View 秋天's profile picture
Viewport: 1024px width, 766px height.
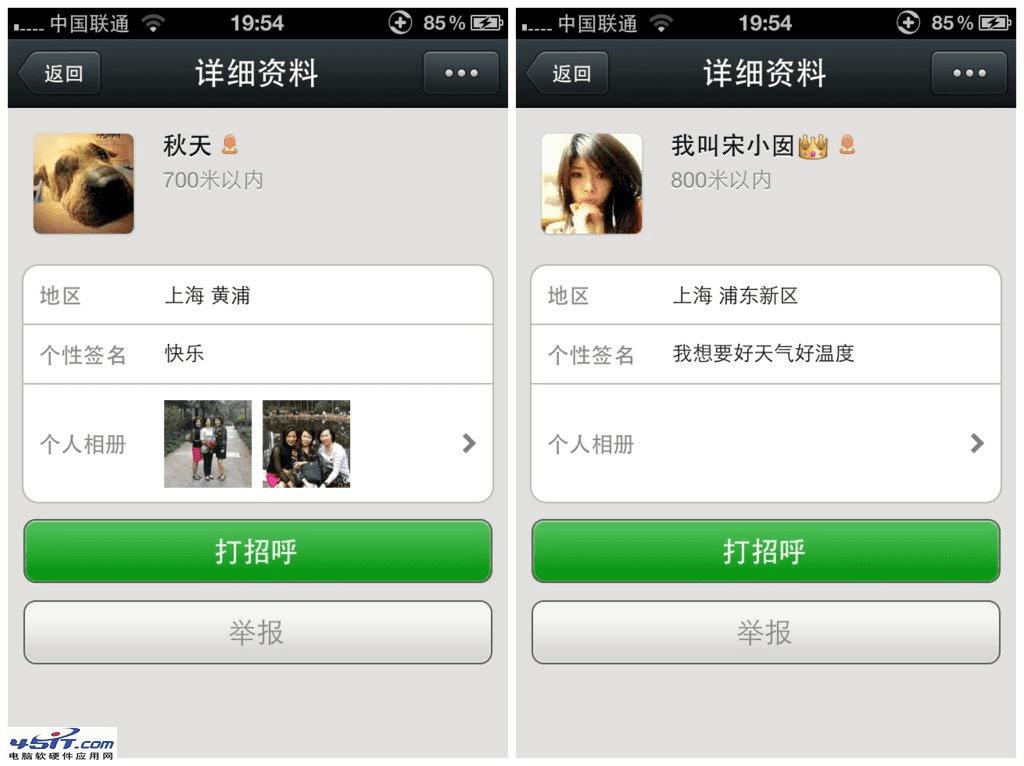click(83, 184)
